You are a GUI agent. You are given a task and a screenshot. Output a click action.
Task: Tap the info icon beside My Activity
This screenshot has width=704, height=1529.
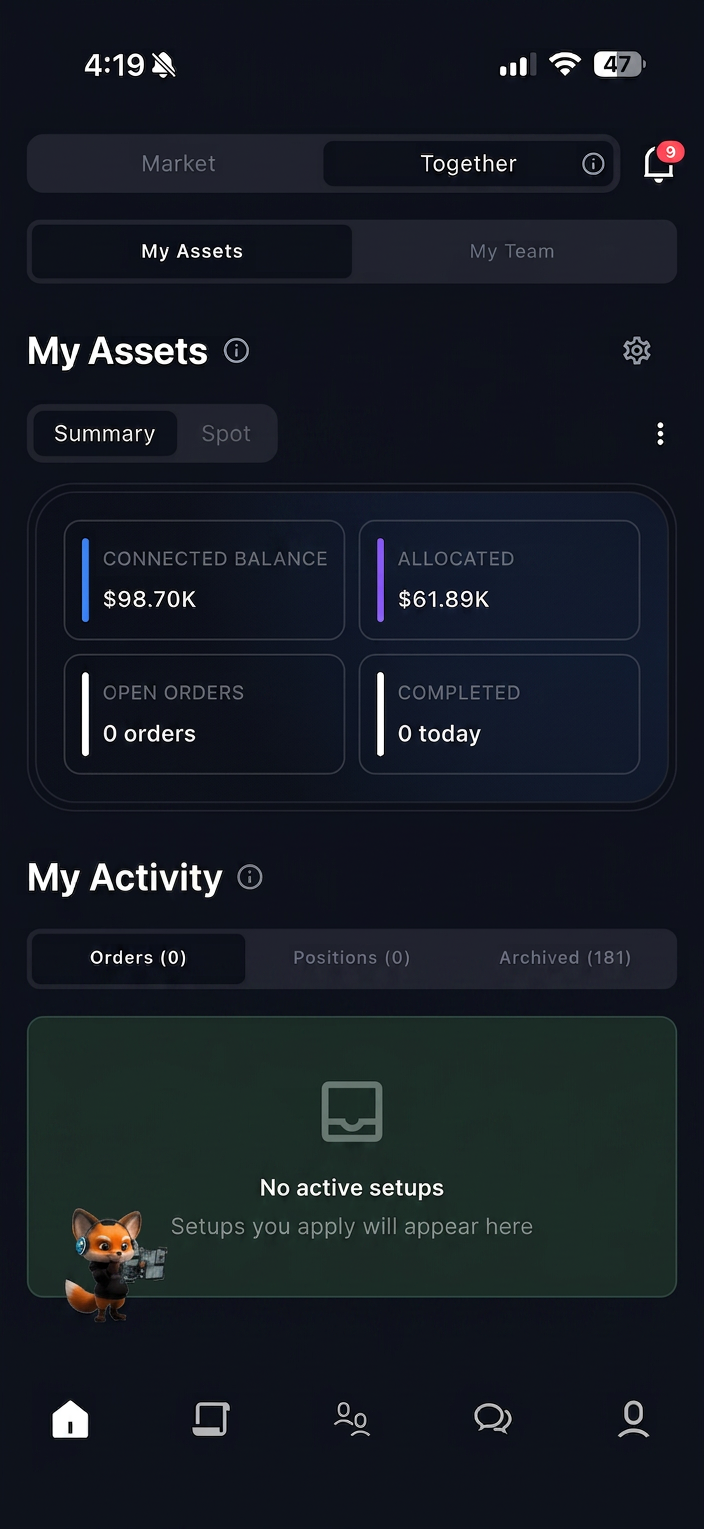pos(250,878)
